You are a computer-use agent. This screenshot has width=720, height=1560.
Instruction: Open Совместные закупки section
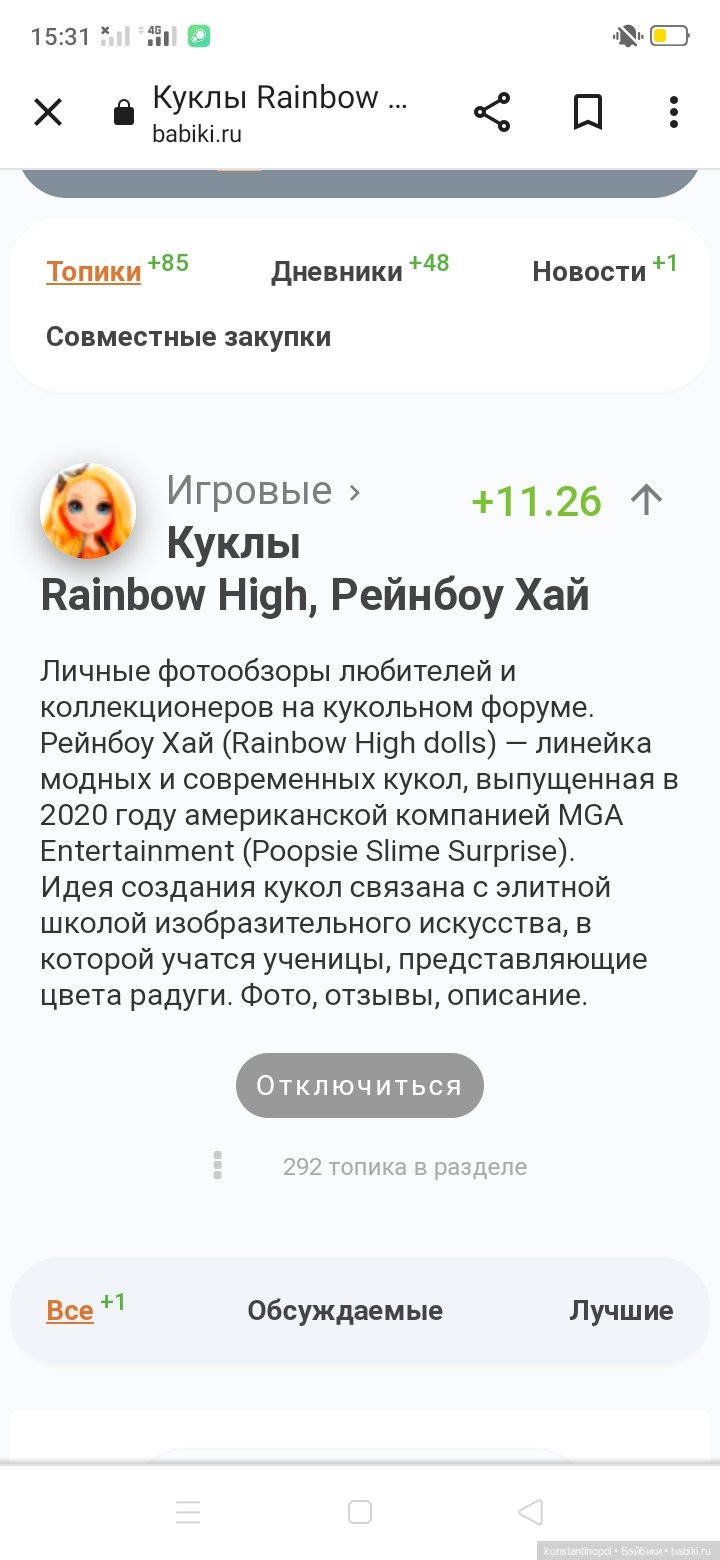(188, 337)
